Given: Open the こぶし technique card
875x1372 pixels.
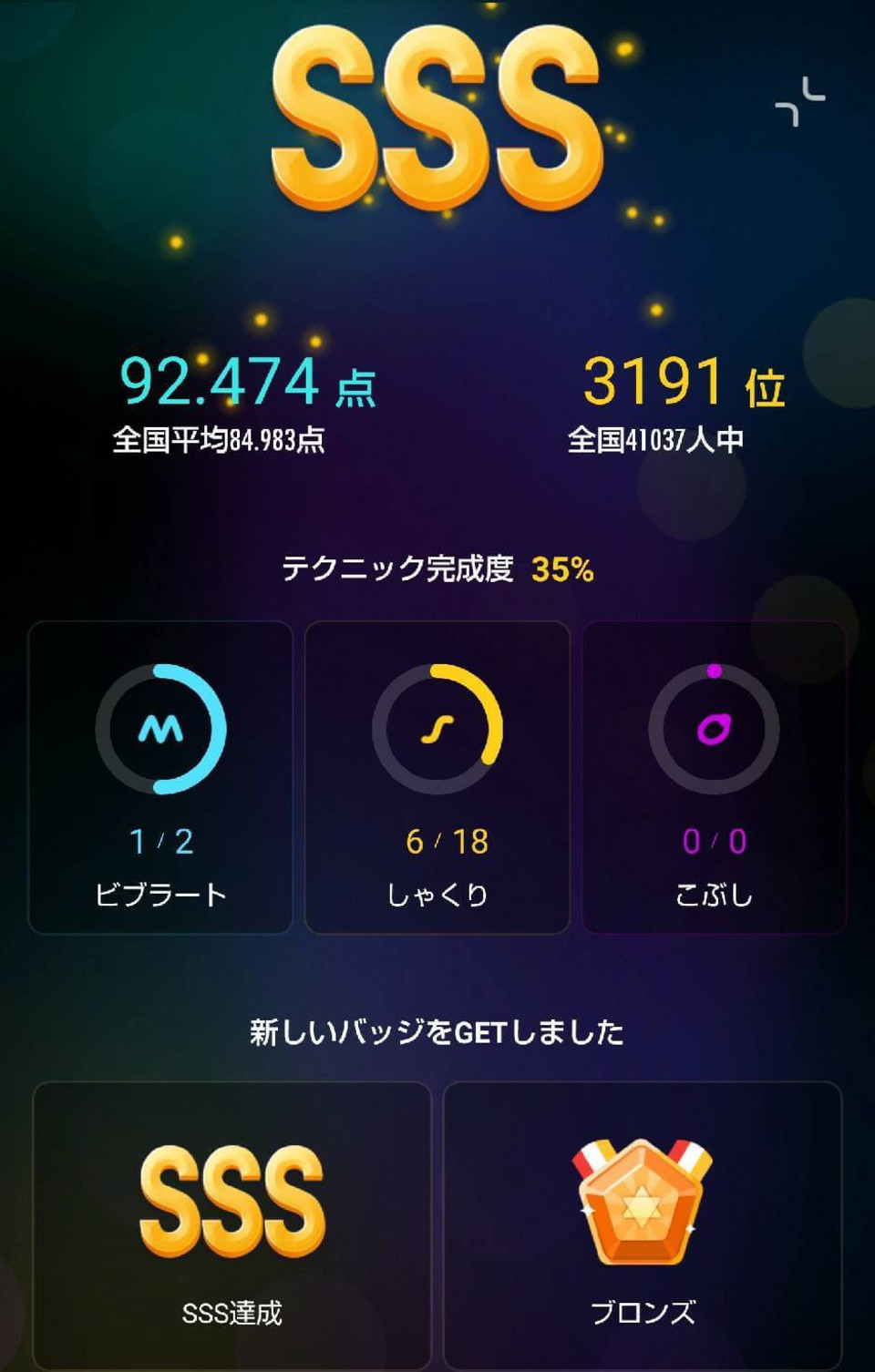Looking at the screenshot, I should coord(714,777).
